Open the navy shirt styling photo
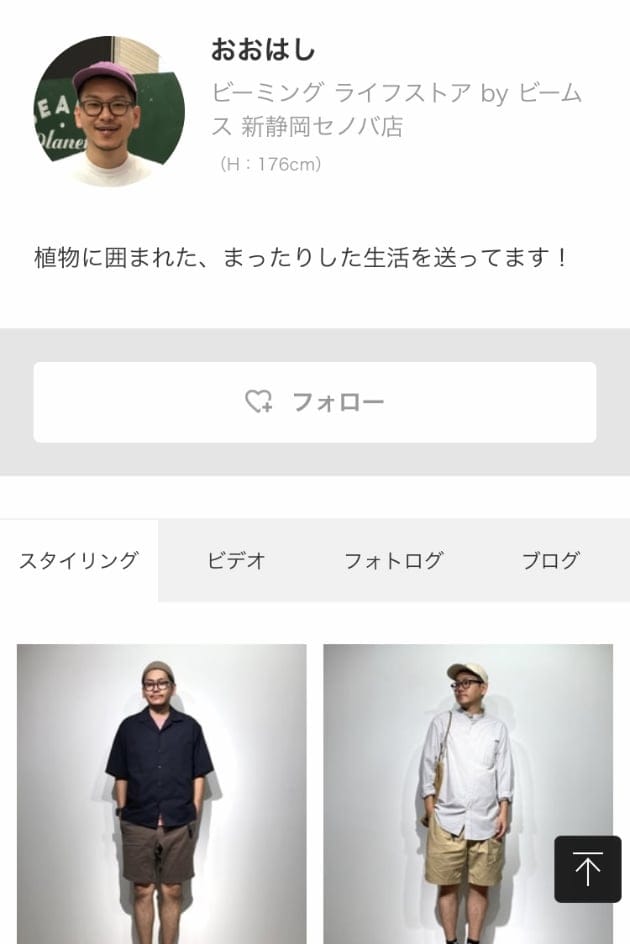Screen dimensions: 630x944 161,790
